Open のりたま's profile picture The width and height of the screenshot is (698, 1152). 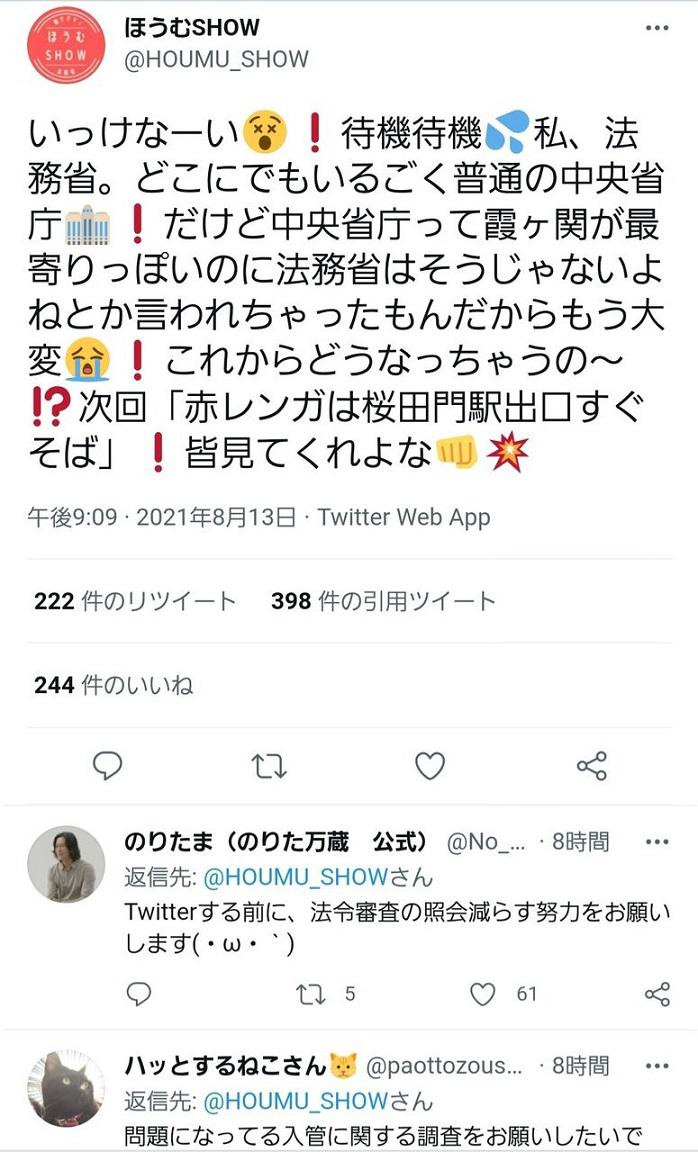pyautogui.click(x=66, y=865)
